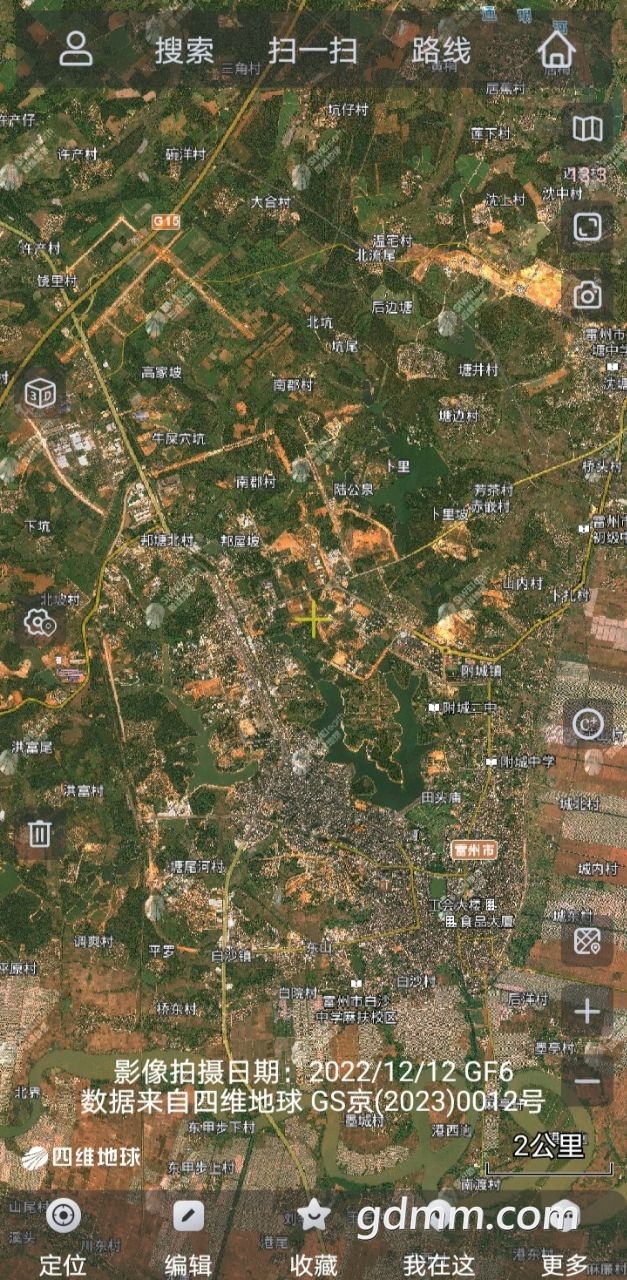Tap the screenshot frame icon
Image resolution: width=627 pixels, height=1280 pixels.
[587, 227]
